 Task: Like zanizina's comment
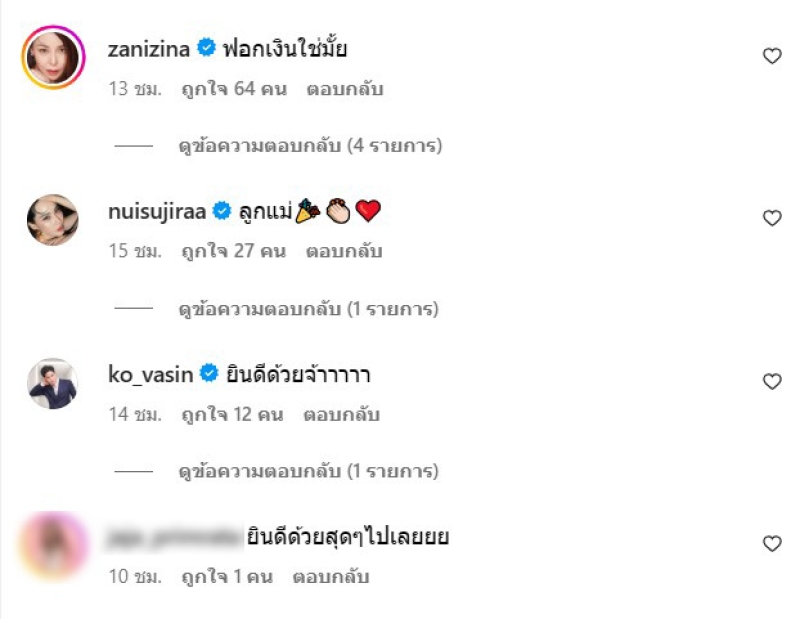point(772,56)
